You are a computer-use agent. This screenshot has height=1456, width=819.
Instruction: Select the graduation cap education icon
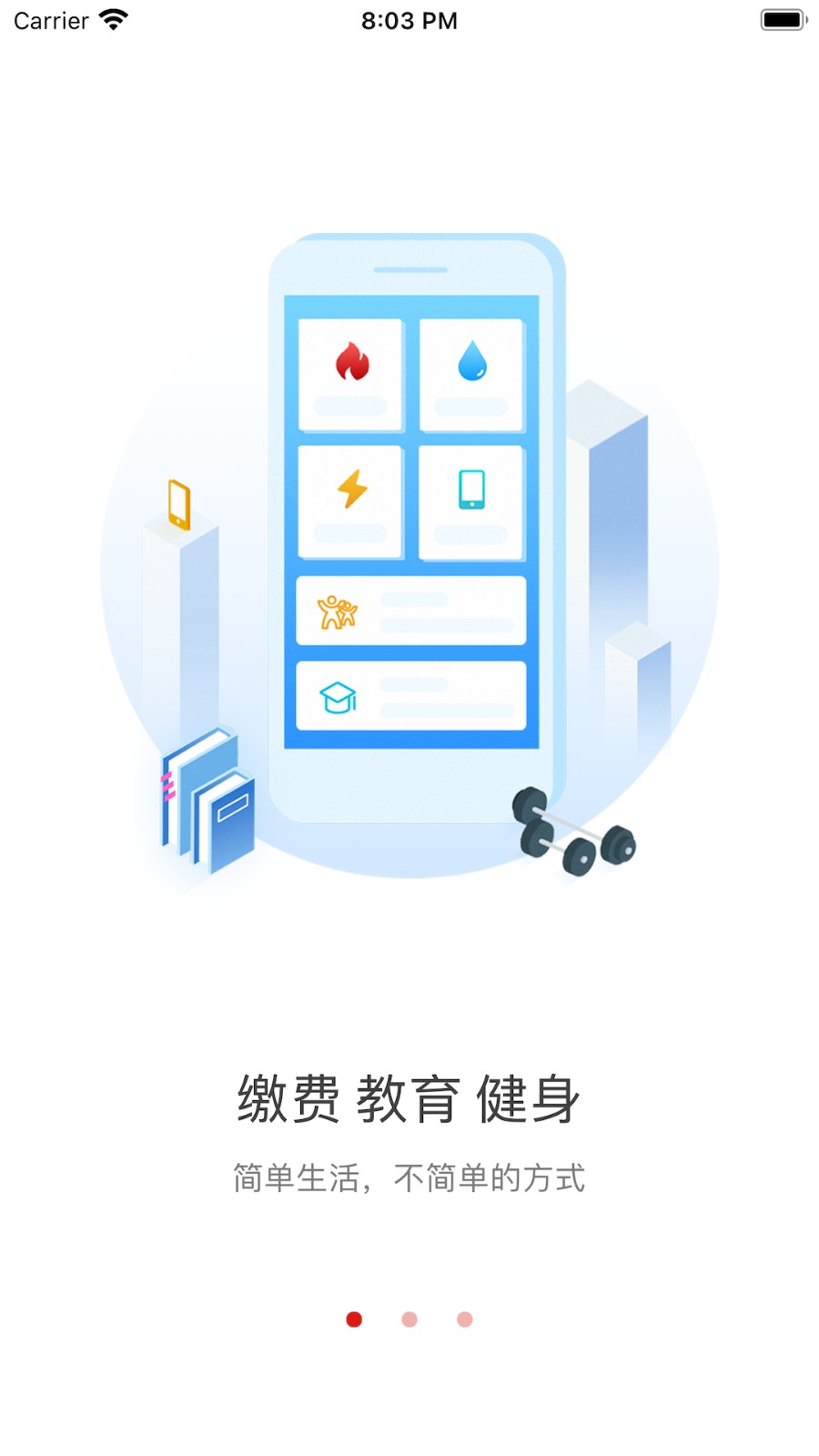(339, 696)
